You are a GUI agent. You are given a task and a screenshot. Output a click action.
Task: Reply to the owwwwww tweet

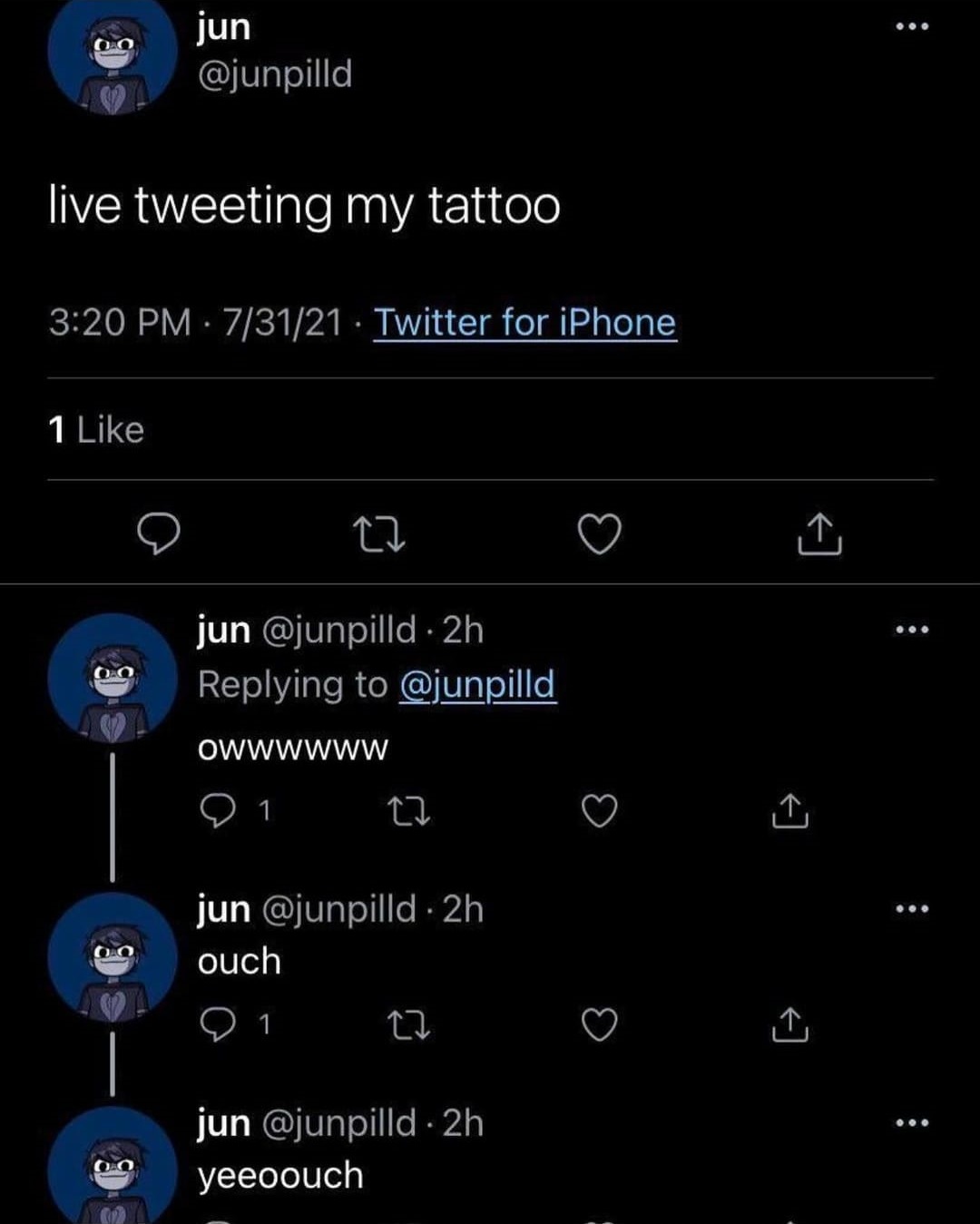pos(218,810)
